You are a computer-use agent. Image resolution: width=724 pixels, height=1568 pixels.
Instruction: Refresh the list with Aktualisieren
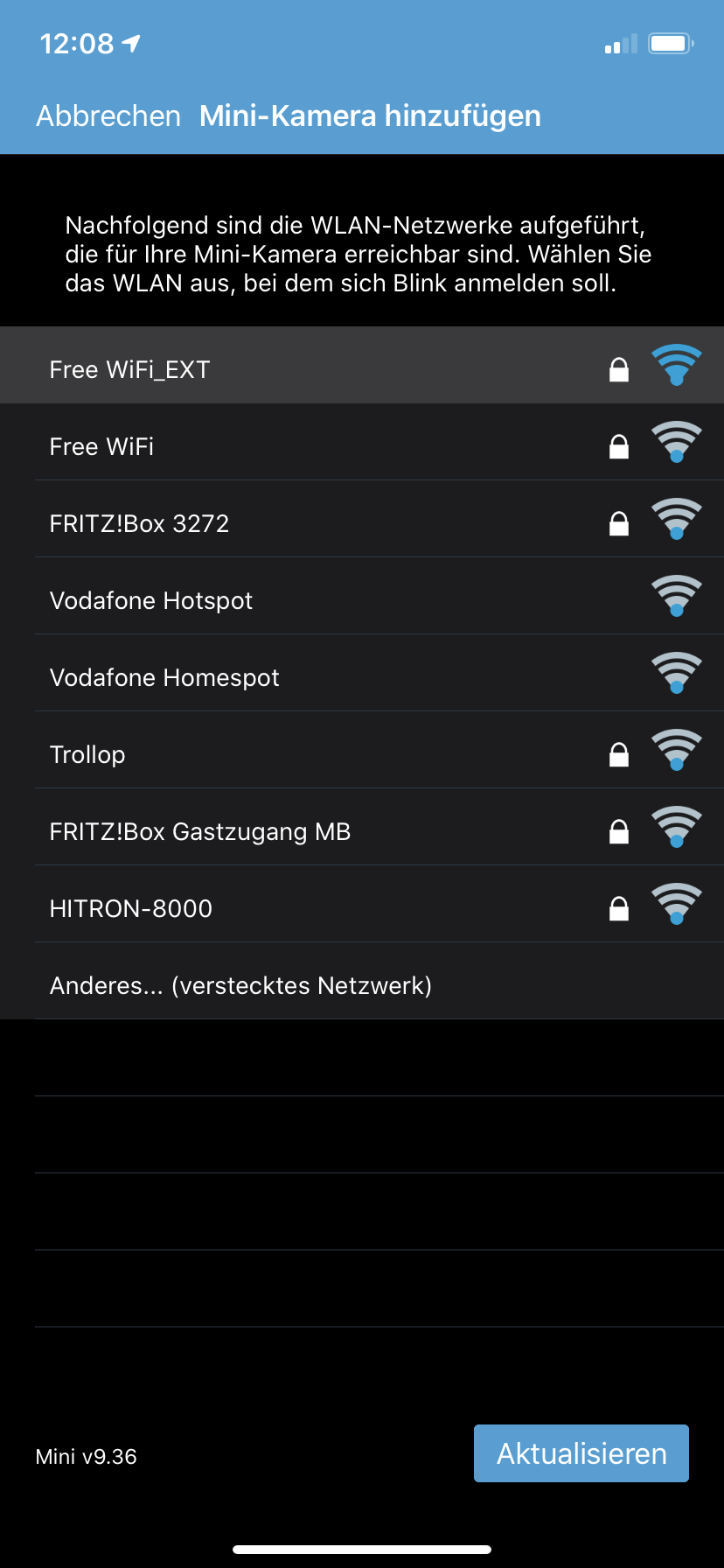(581, 1453)
